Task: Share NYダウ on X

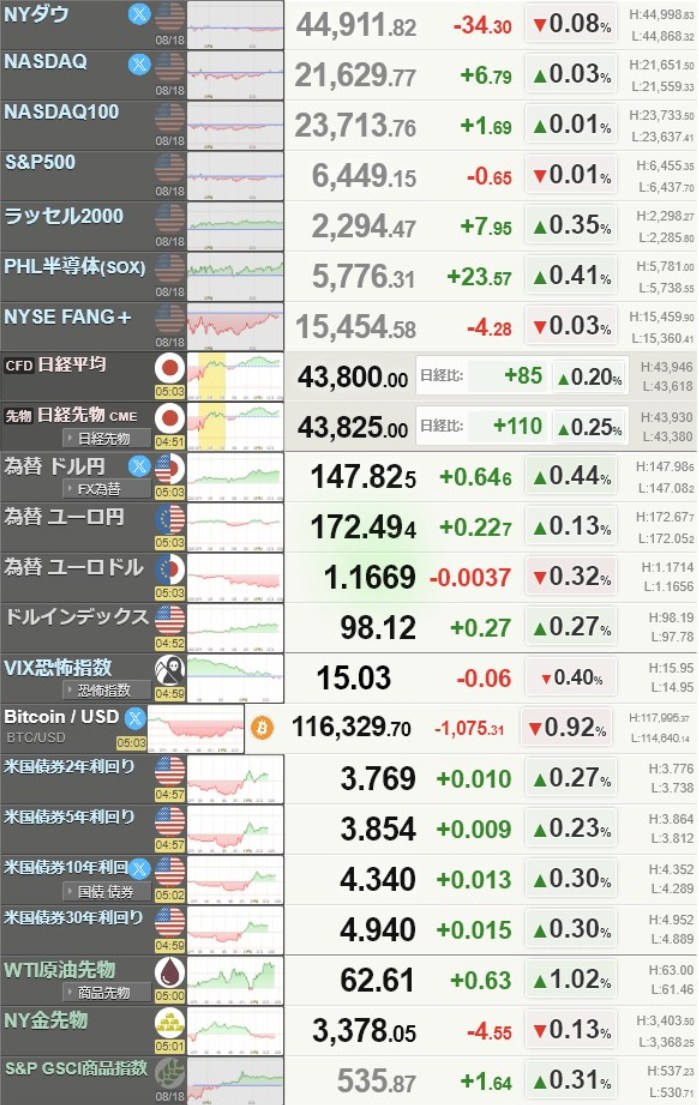Action: (139, 14)
